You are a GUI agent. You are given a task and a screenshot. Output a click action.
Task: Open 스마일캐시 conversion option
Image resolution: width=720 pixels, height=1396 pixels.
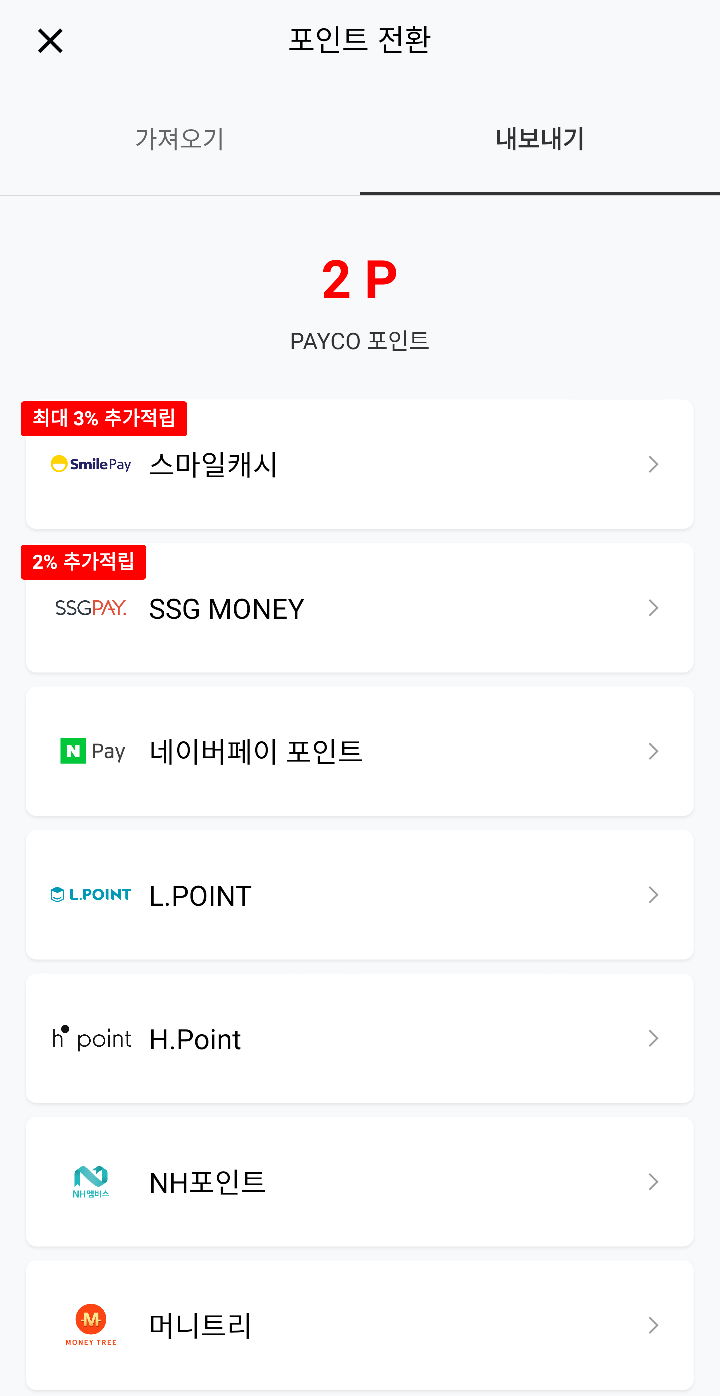[359, 464]
